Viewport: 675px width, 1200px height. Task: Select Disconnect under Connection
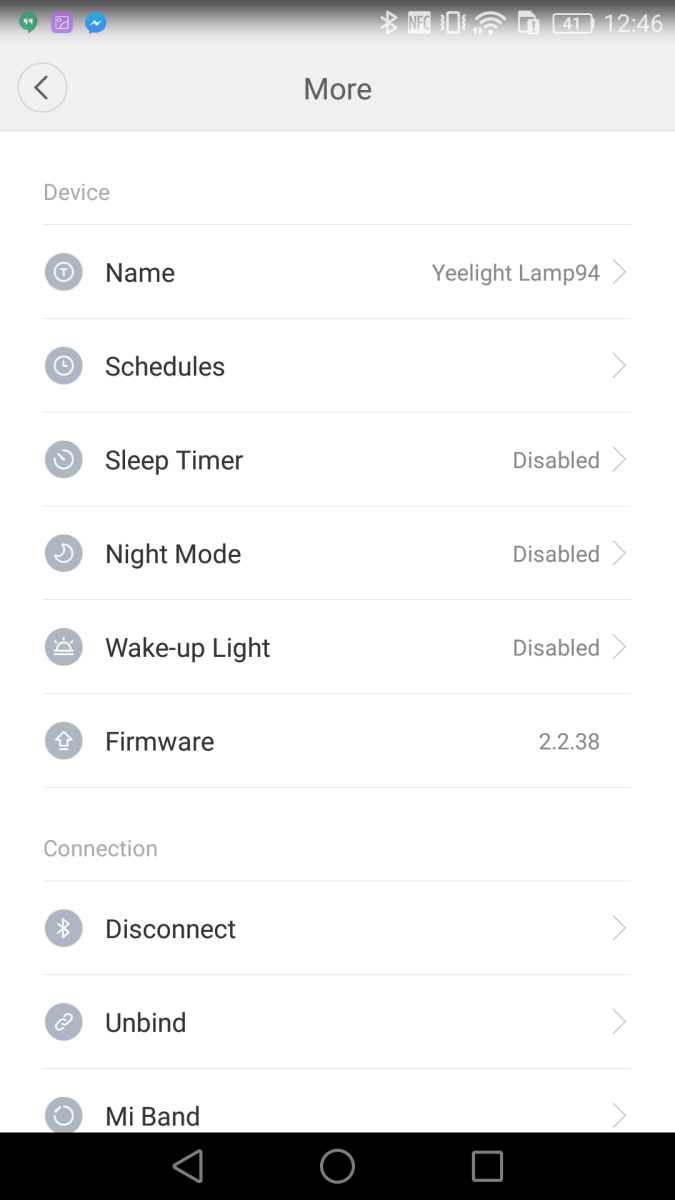point(337,929)
